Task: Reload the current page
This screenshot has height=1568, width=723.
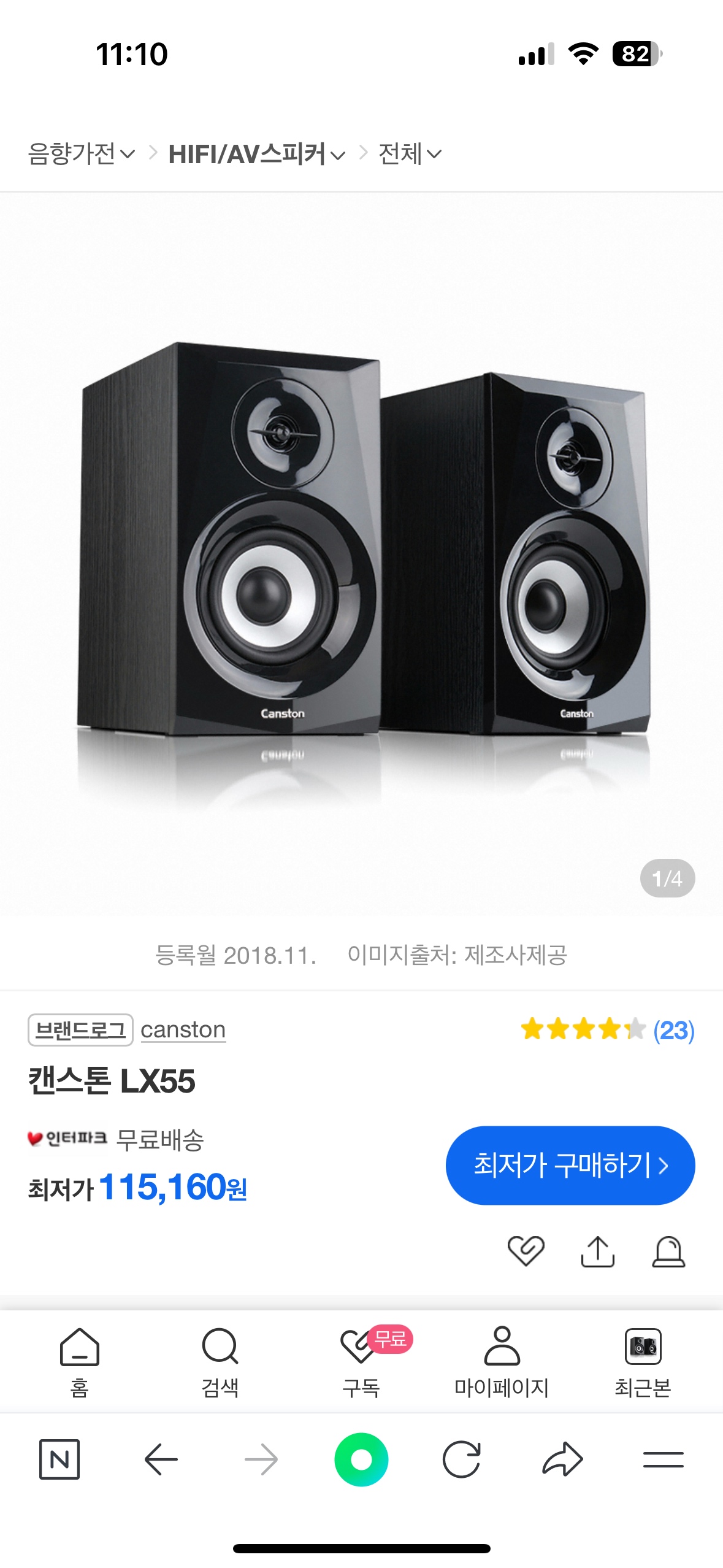Action: click(x=461, y=1459)
